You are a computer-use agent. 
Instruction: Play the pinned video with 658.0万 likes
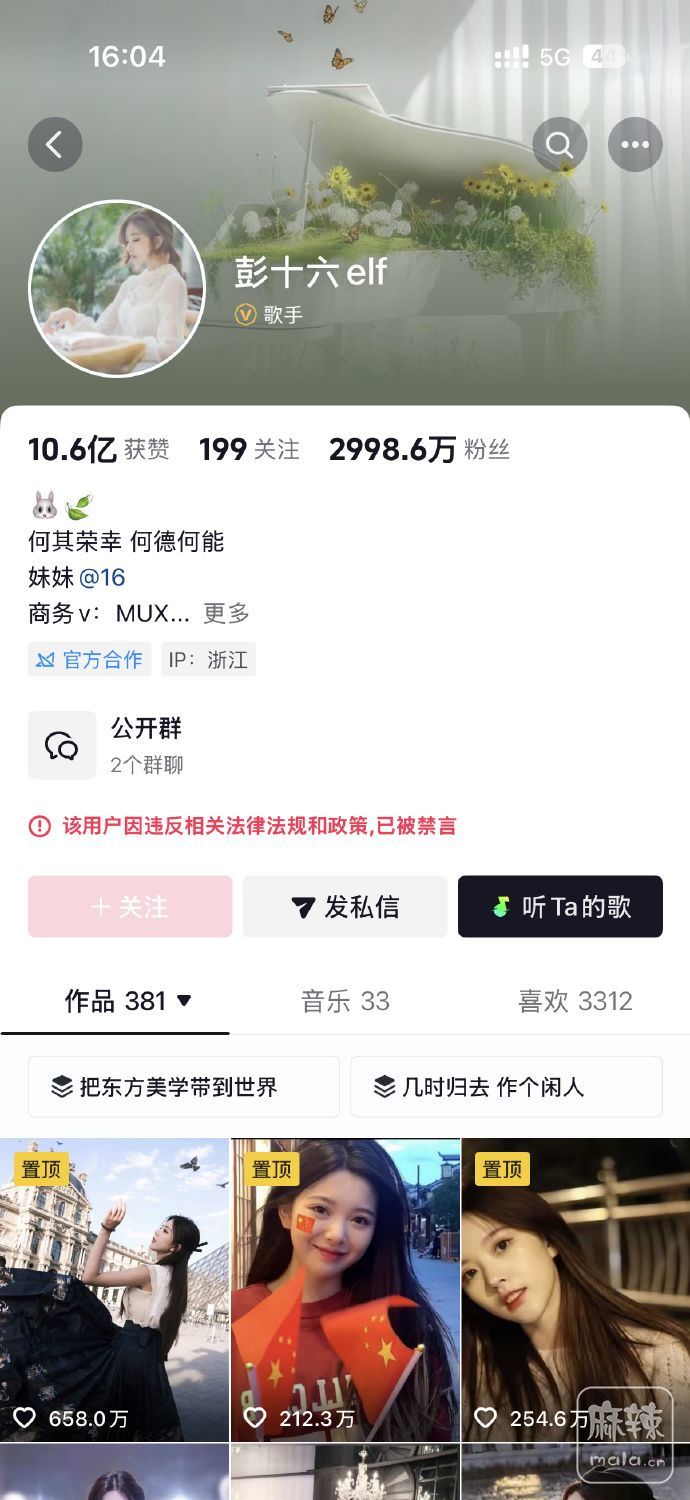point(115,1290)
